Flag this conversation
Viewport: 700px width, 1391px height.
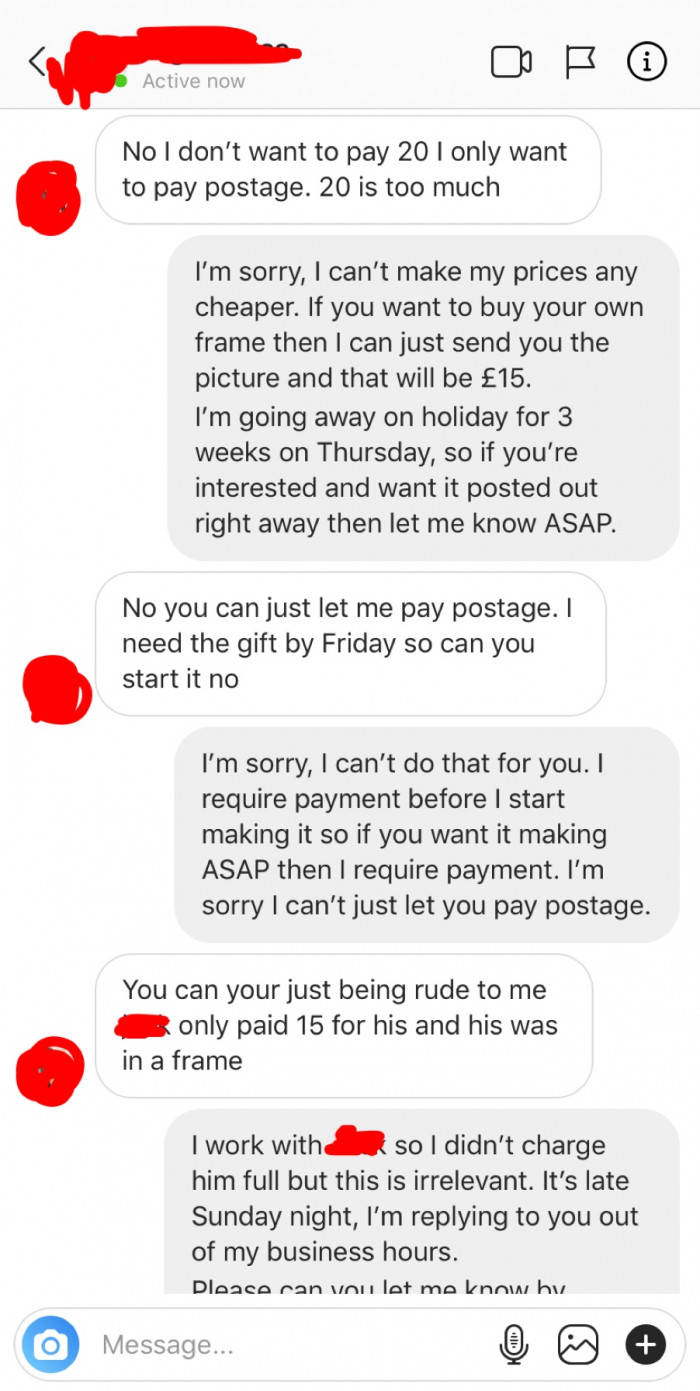(x=580, y=62)
